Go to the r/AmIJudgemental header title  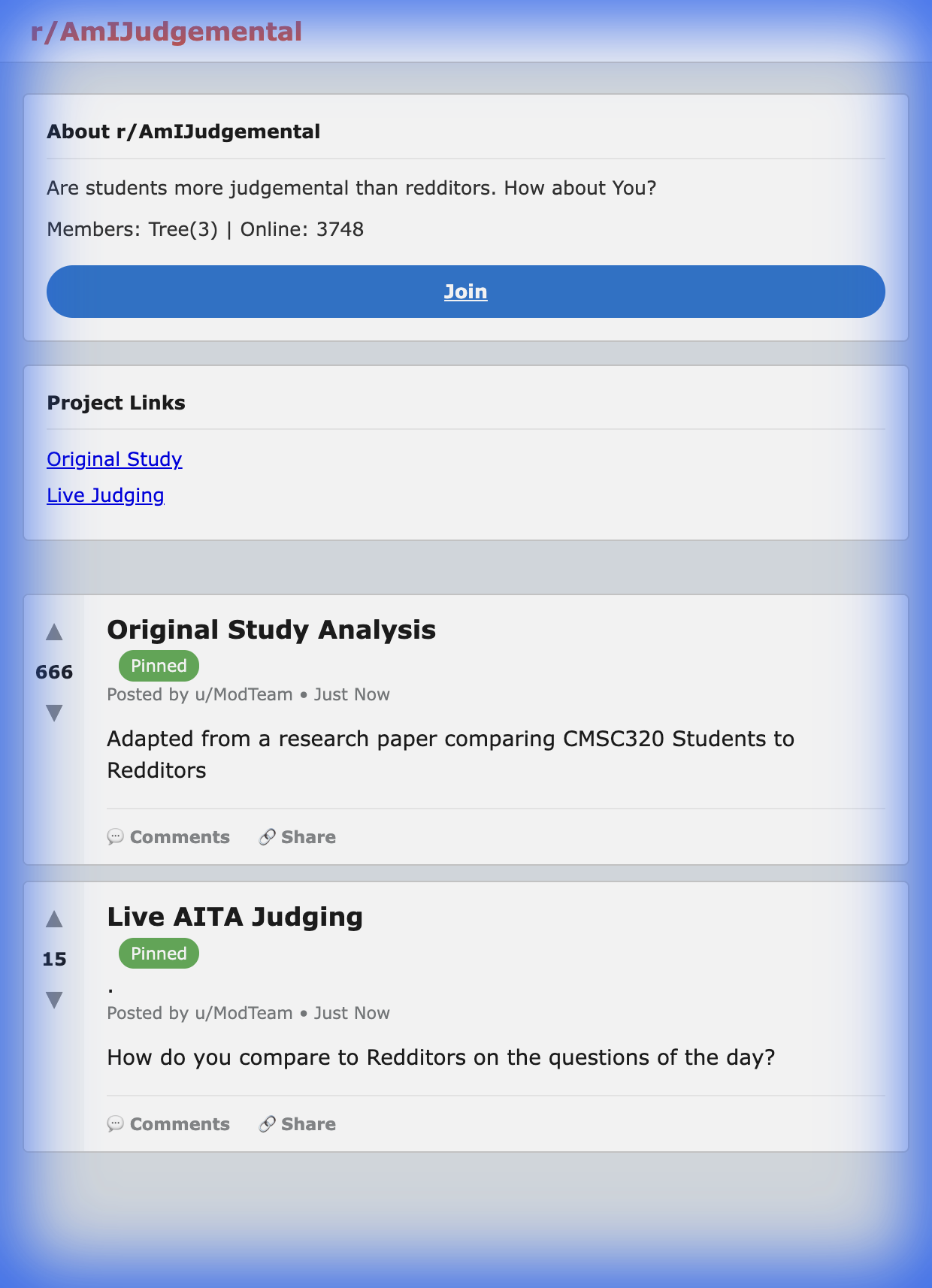pos(166,32)
